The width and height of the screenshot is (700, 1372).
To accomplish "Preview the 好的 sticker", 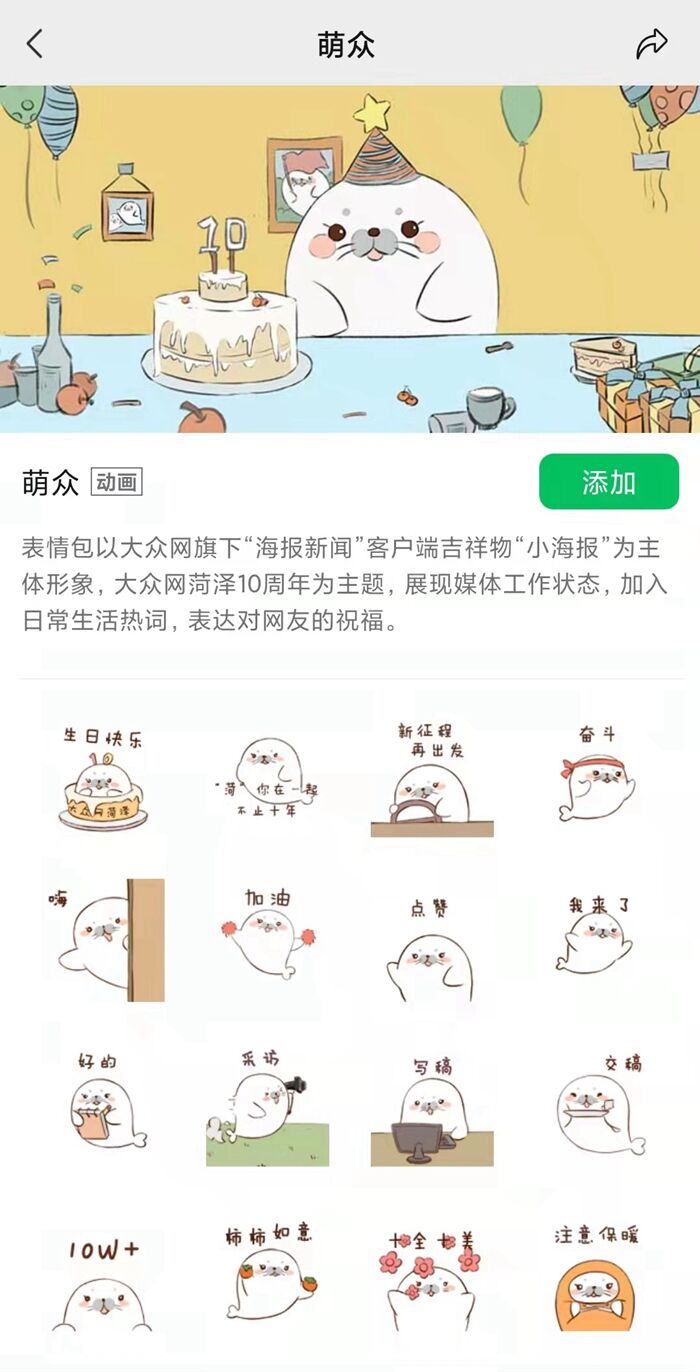I will click(102, 1105).
